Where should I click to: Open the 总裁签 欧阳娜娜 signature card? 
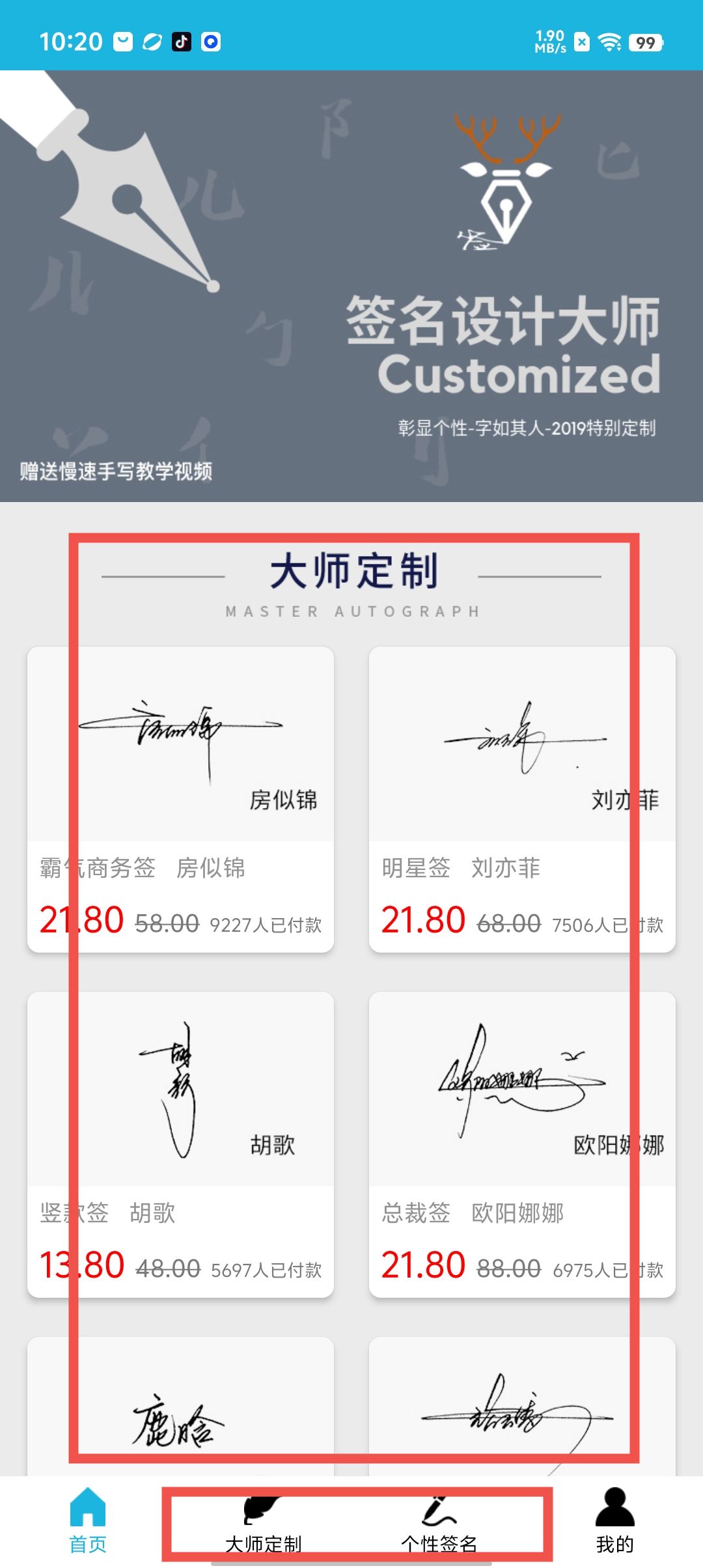[522, 1144]
